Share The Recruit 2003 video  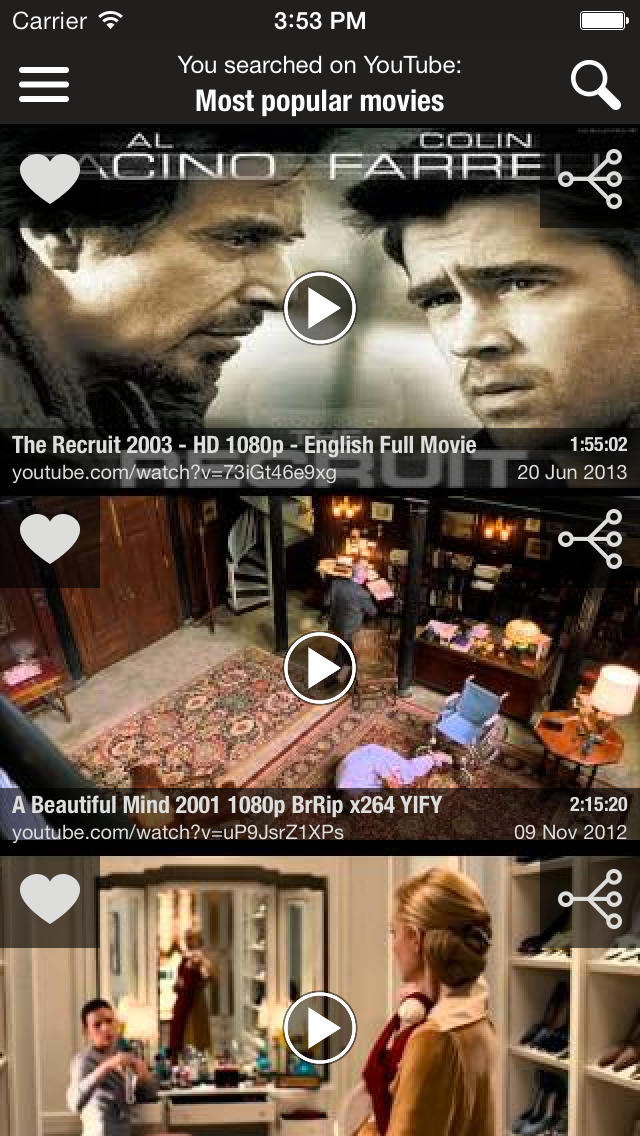tap(590, 180)
